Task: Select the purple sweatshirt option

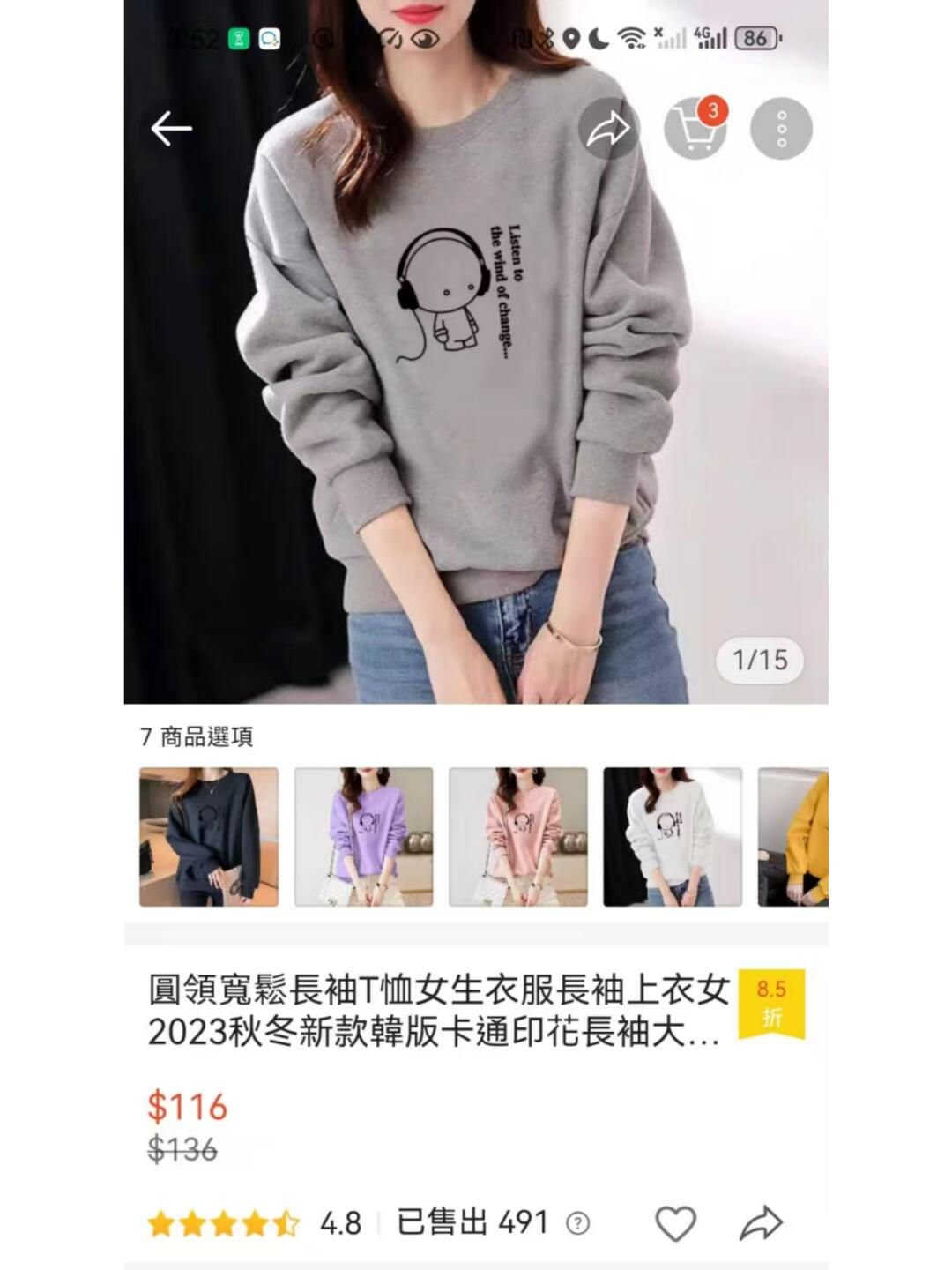Action: pyautogui.click(x=363, y=836)
